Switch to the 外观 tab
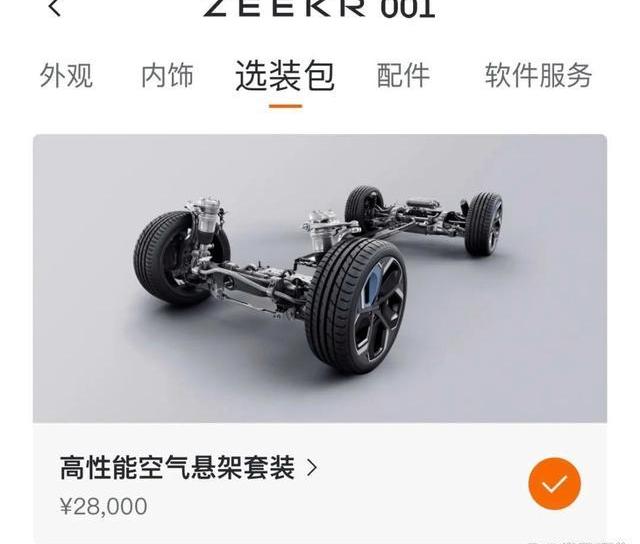The width and height of the screenshot is (640, 544). [66, 76]
